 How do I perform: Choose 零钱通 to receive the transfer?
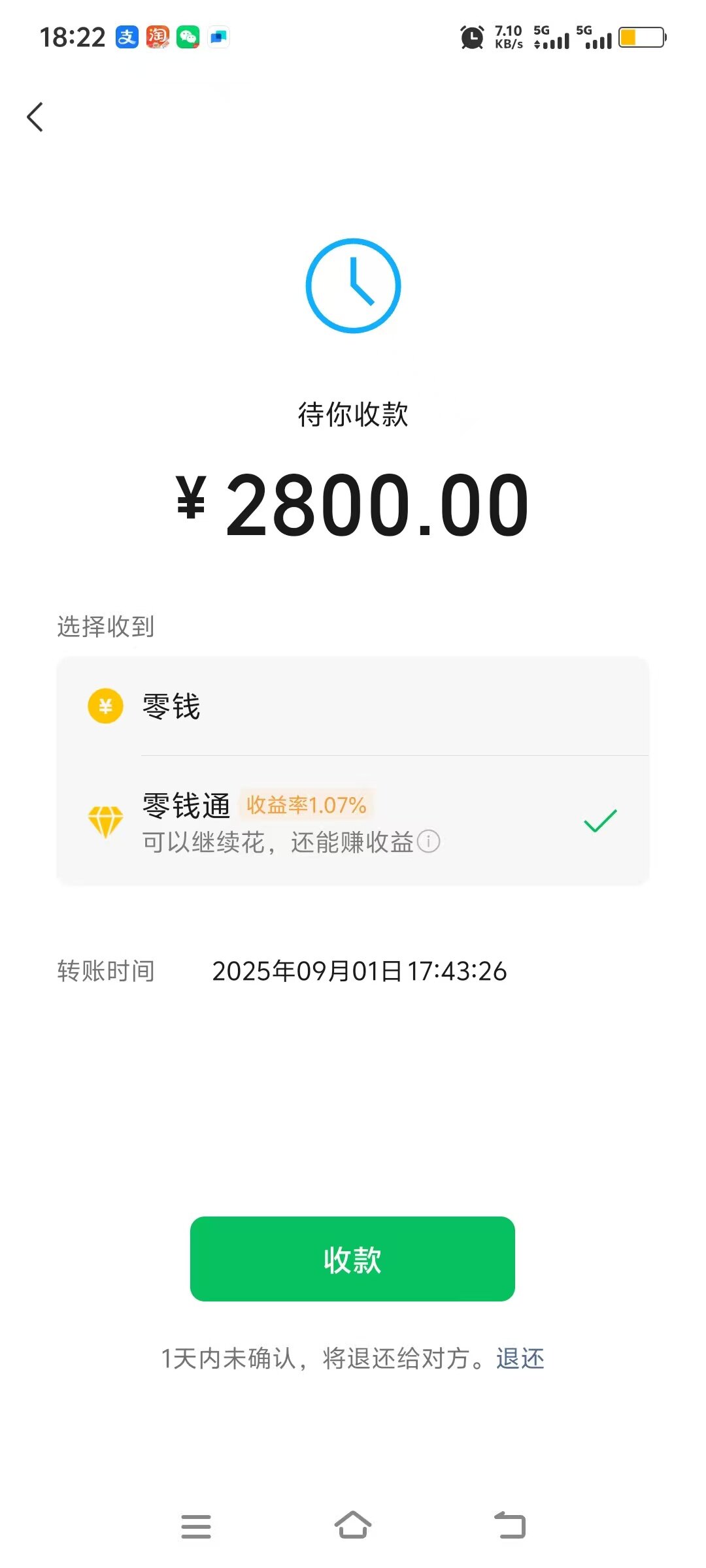[x=353, y=821]
